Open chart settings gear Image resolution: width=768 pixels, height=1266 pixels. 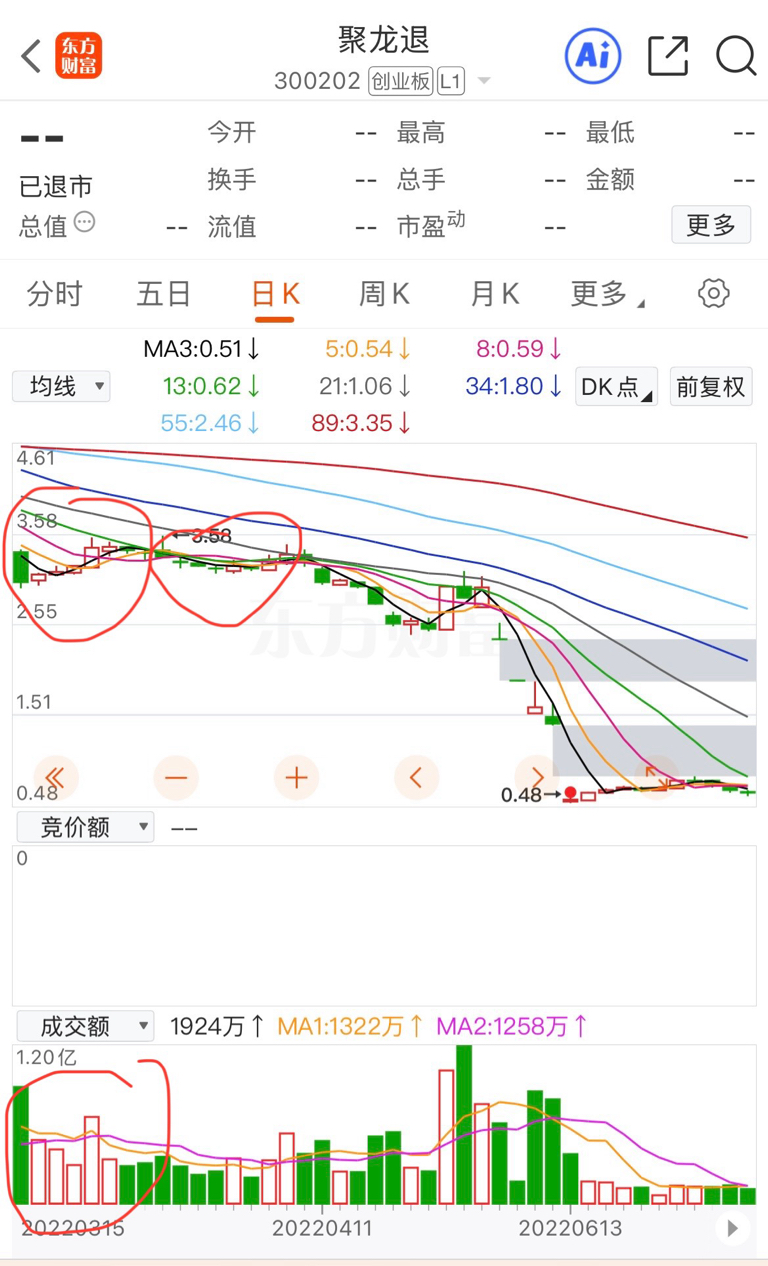coord(713,294)
